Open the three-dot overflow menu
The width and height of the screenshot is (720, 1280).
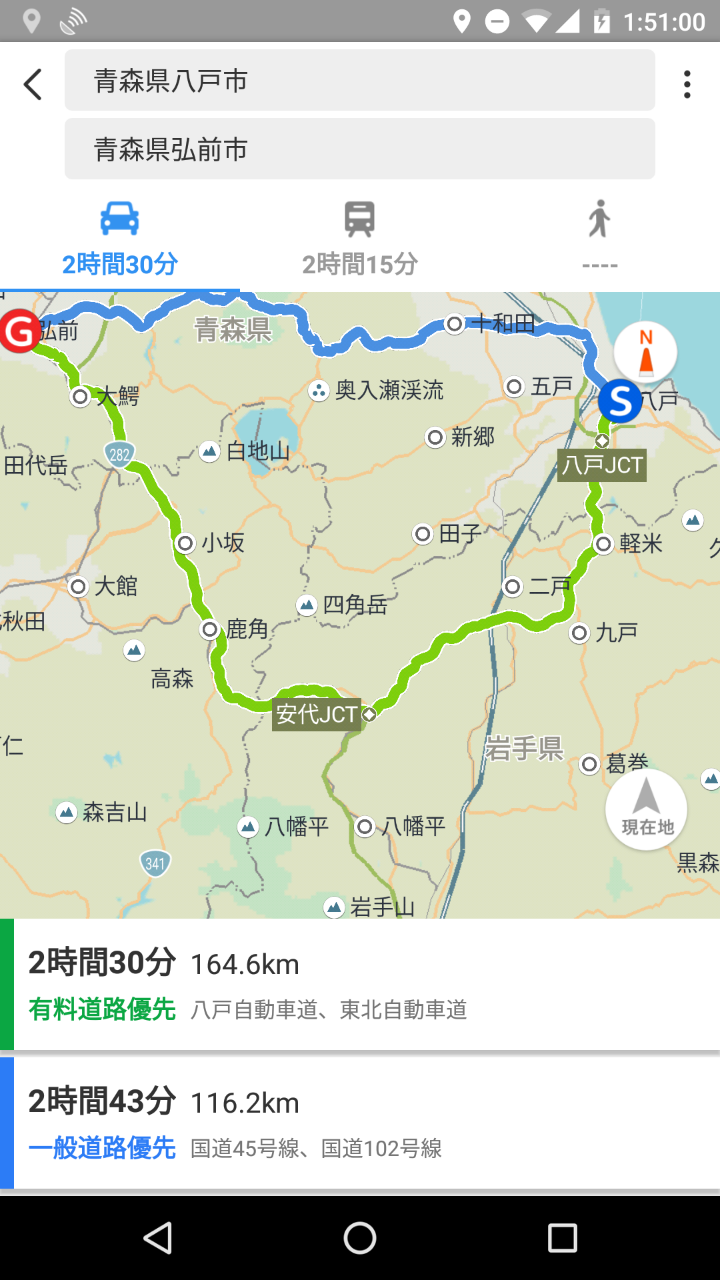[686, 84]
